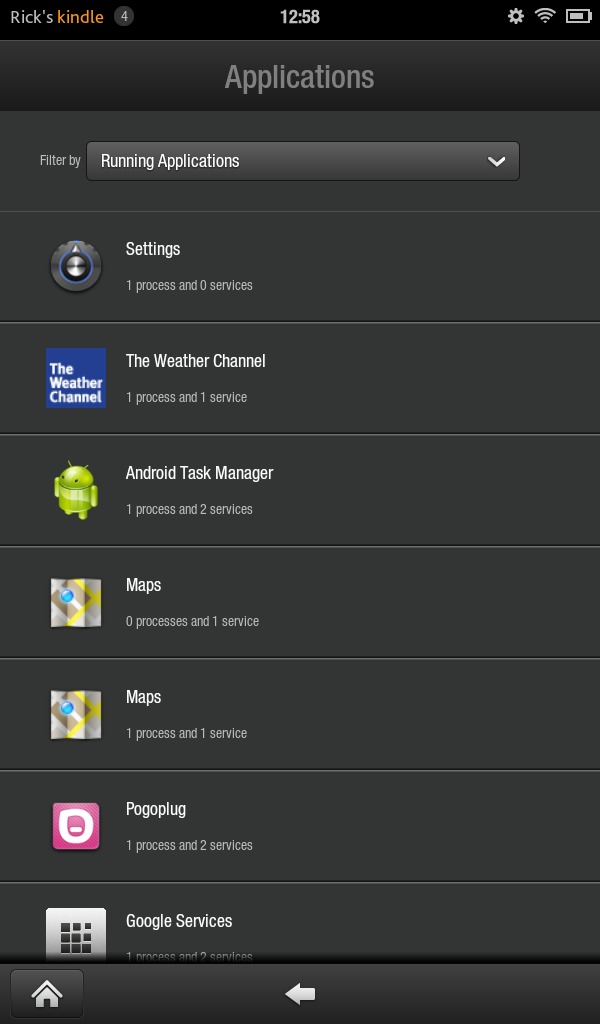Open quick settings gear in status bar
Viewport: 600px width, 1024px height.
tap(516, 16)
